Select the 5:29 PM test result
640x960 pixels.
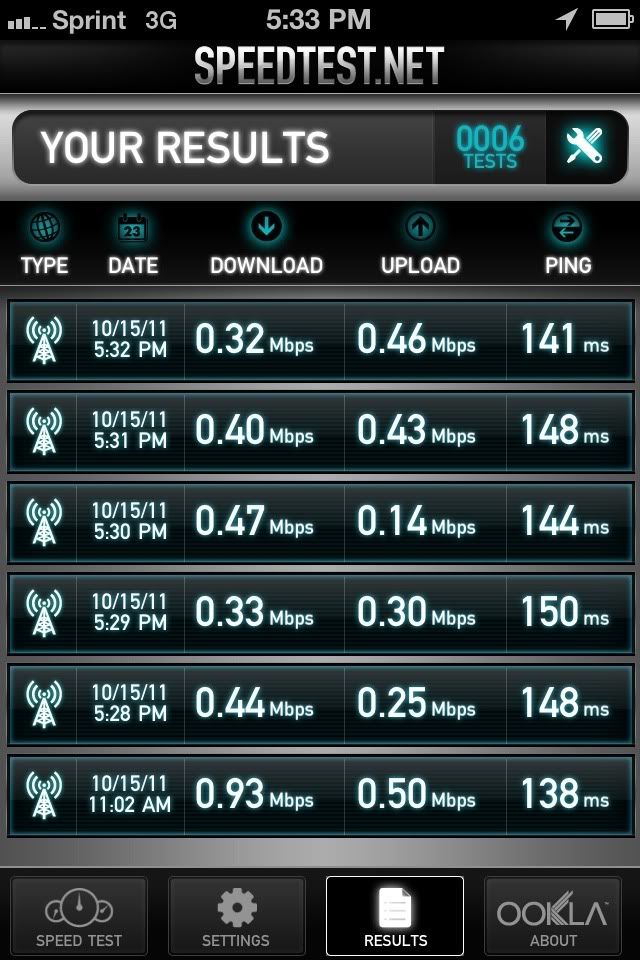(x=320, y=612)
